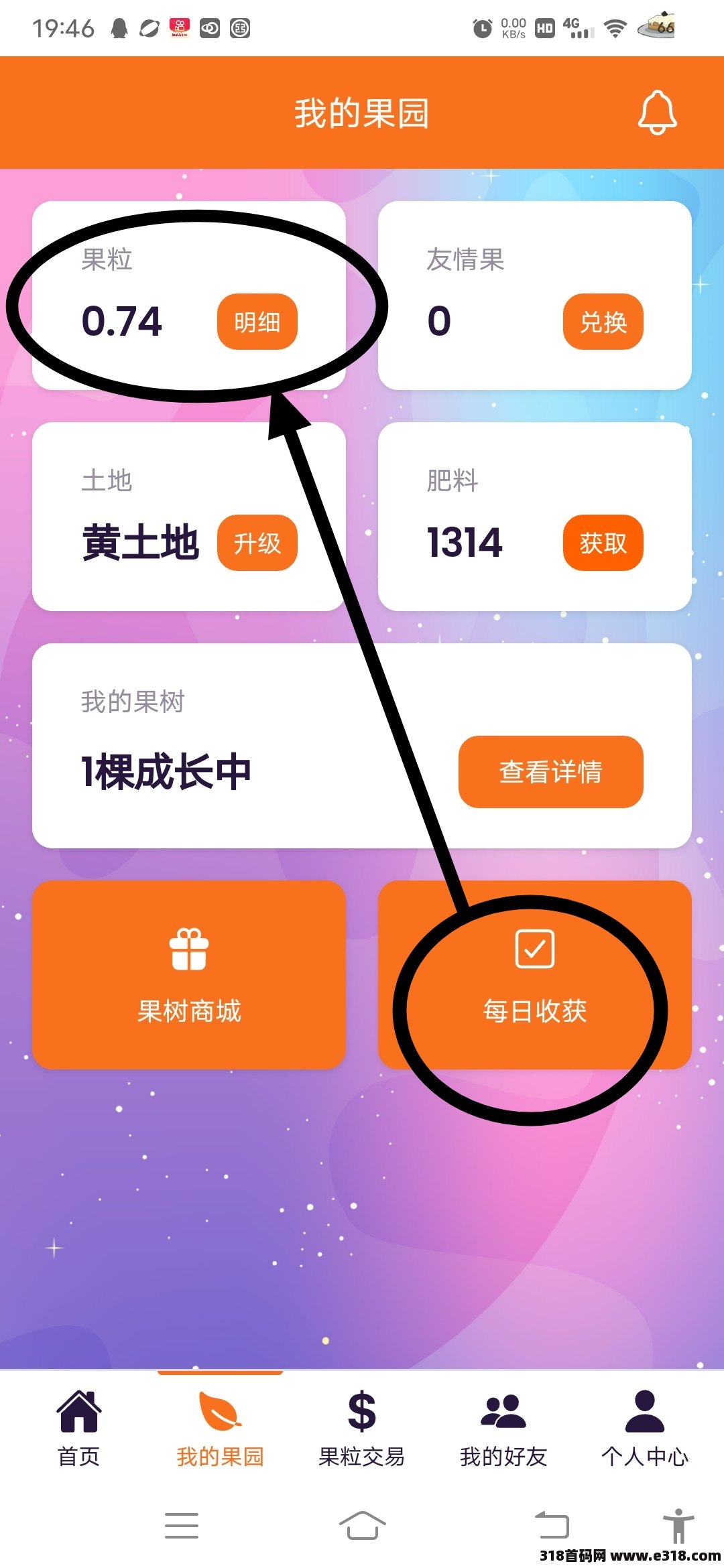The width and height of the screenshot is (724, 1568).
Task: Tap 获取 to get more 肥料
Action: tap(603, 543)
